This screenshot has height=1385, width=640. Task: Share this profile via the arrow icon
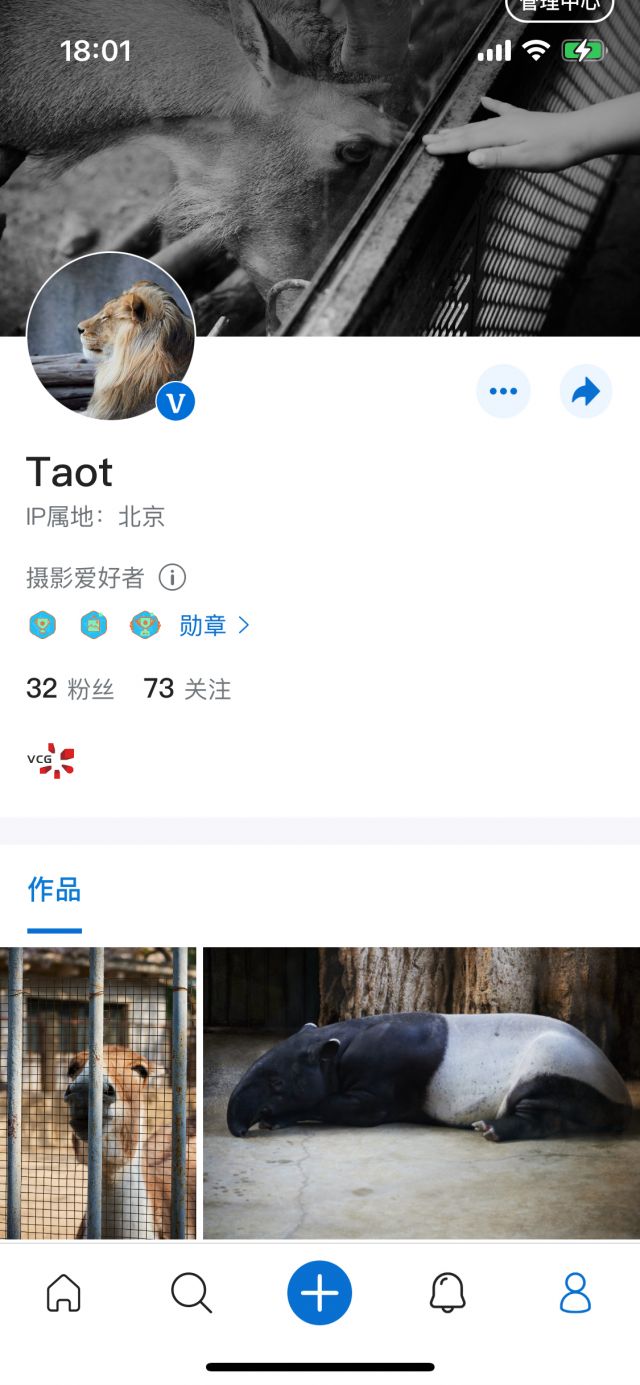coord(585,391)
